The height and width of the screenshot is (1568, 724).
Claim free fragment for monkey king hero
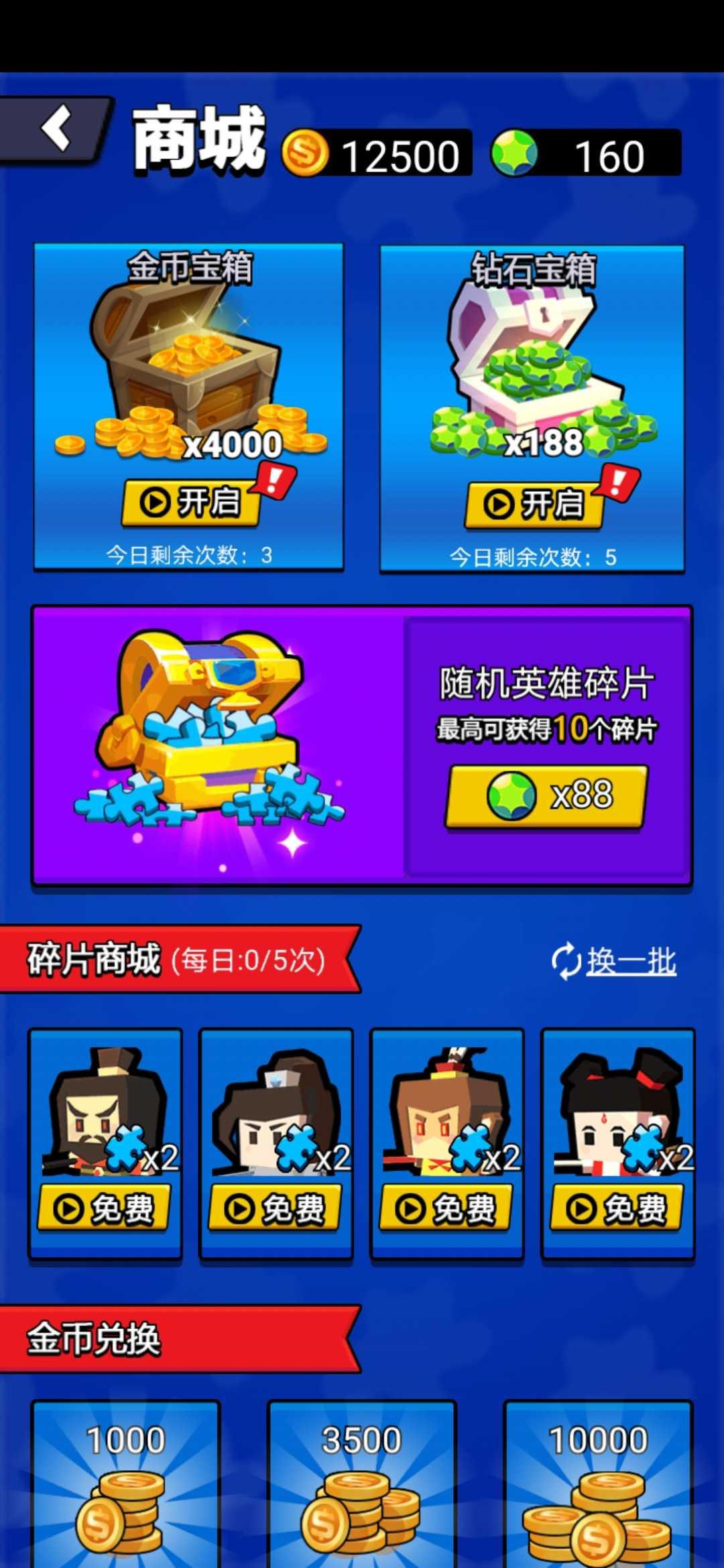point(446,1208)
